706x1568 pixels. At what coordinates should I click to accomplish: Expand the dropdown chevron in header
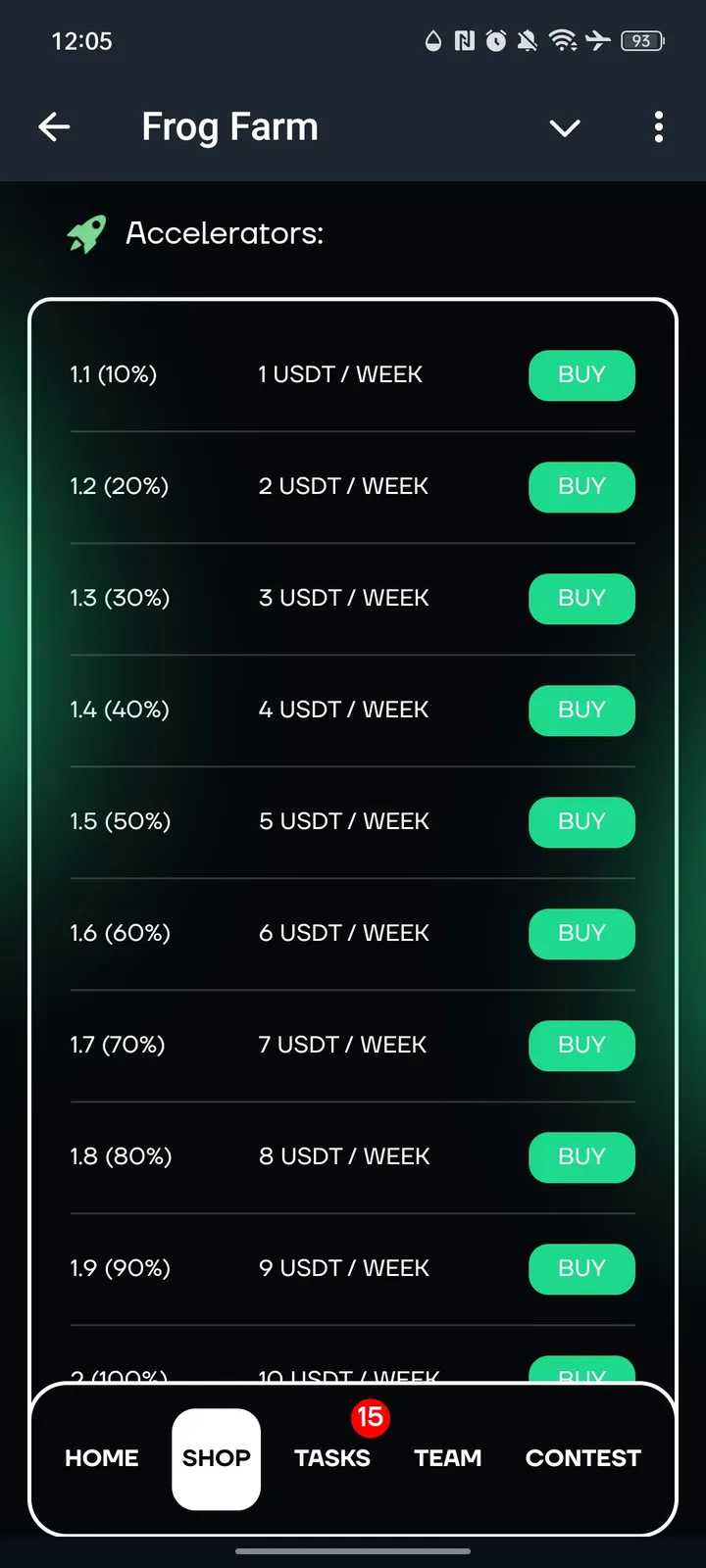click(x=565, y=127)
